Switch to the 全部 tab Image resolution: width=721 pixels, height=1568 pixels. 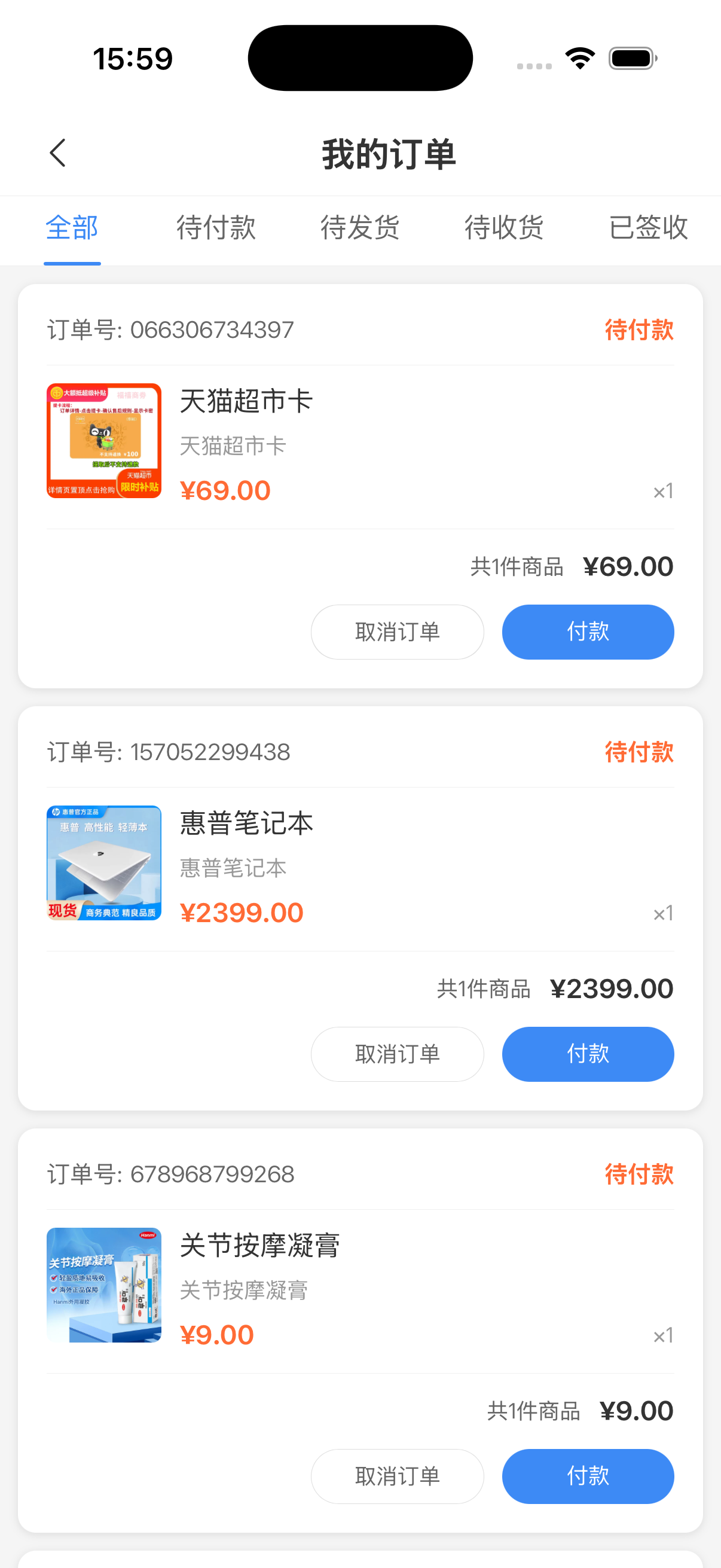[x=72, y=228]
